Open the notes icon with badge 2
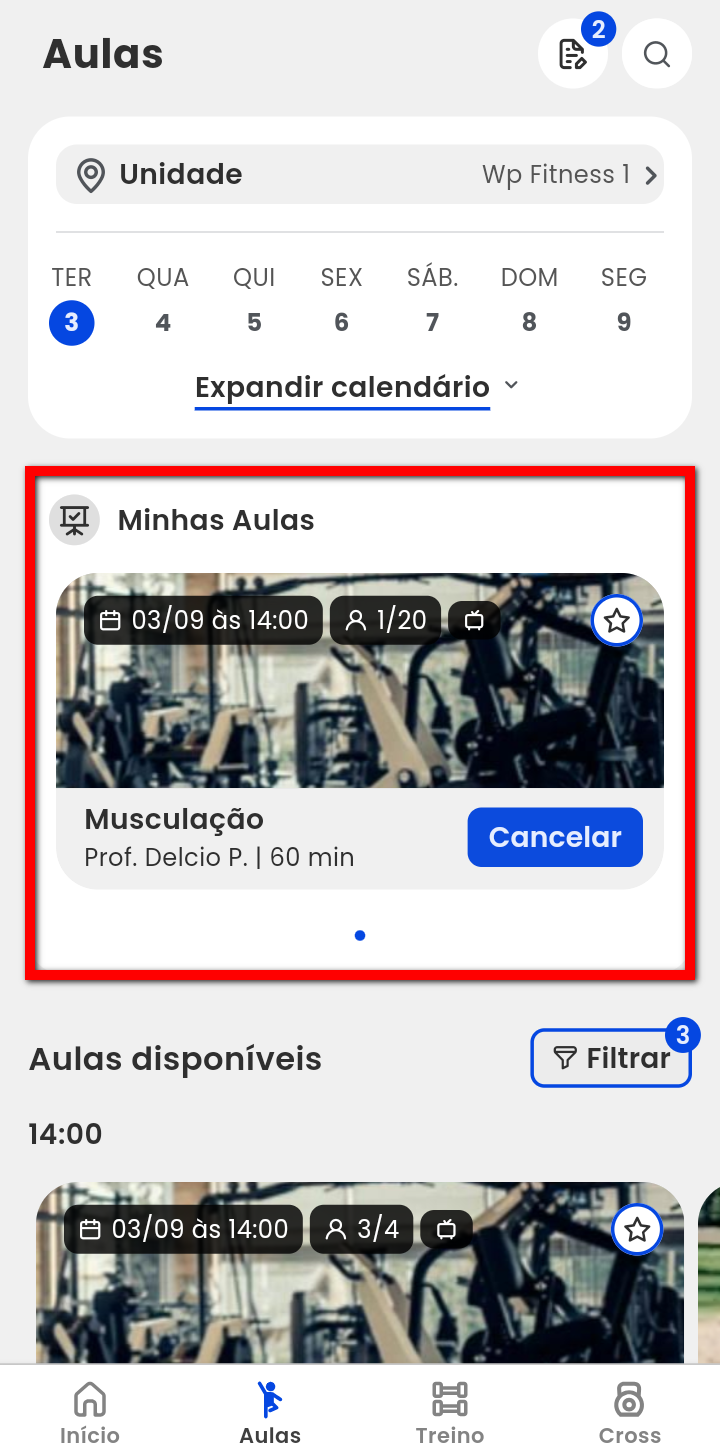This screenshot has width=720, height=1455. (x=573, y=54)
